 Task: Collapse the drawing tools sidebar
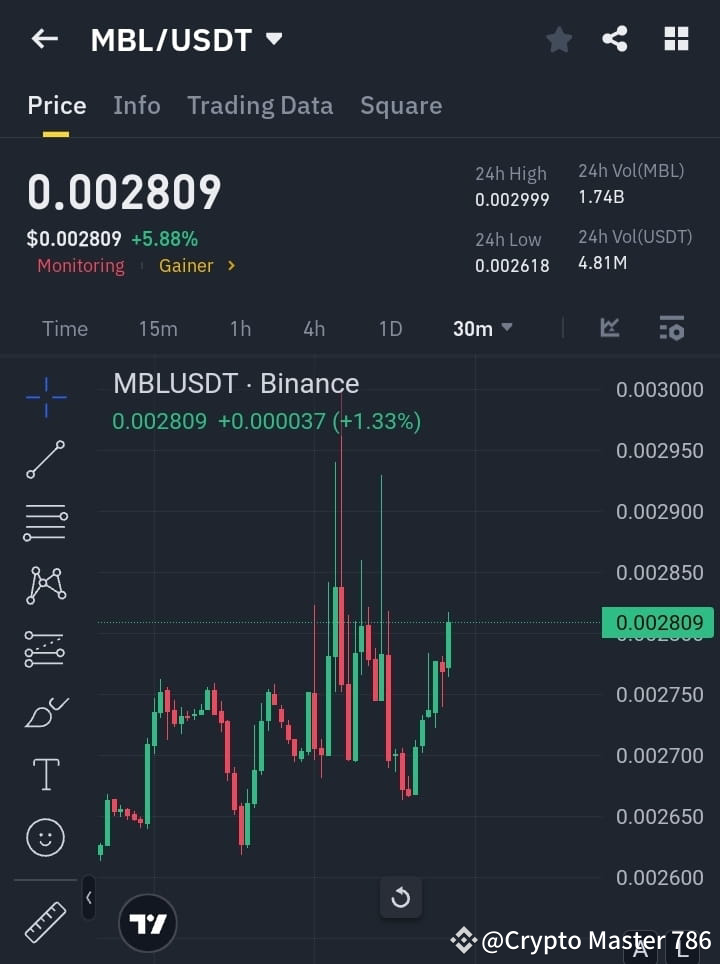click(x=88, y=898)
